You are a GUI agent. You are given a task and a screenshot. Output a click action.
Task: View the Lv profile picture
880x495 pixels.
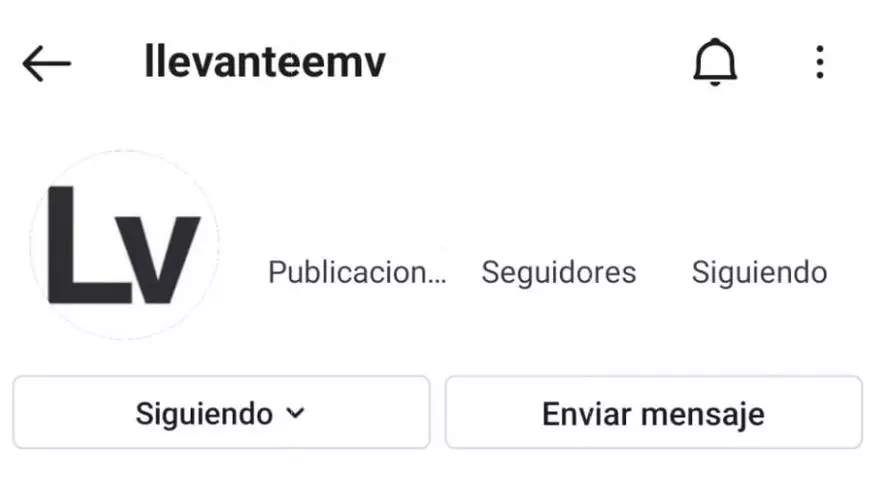[x=125, y=245]
